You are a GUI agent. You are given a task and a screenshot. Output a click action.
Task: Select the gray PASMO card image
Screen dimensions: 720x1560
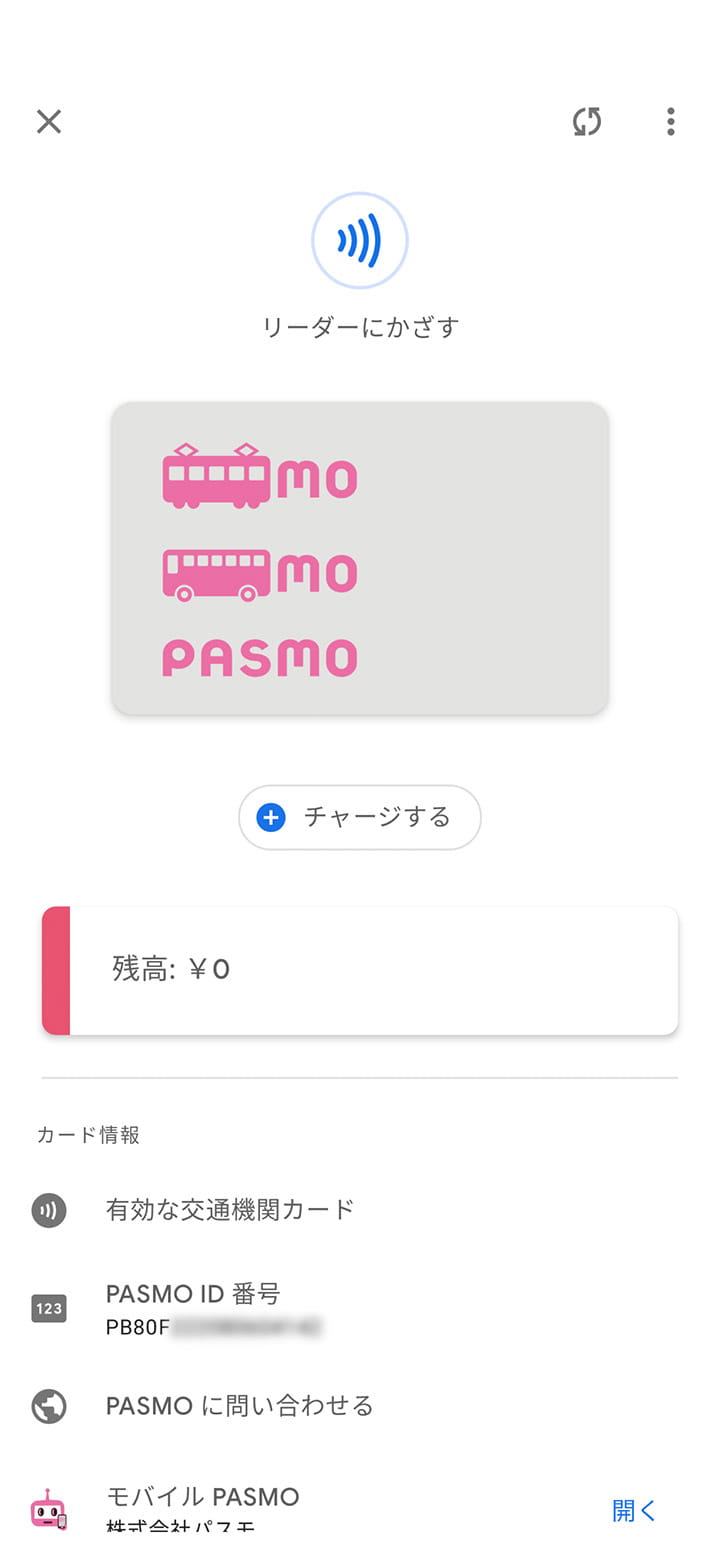pyautogui.click(x=360, y=558)
